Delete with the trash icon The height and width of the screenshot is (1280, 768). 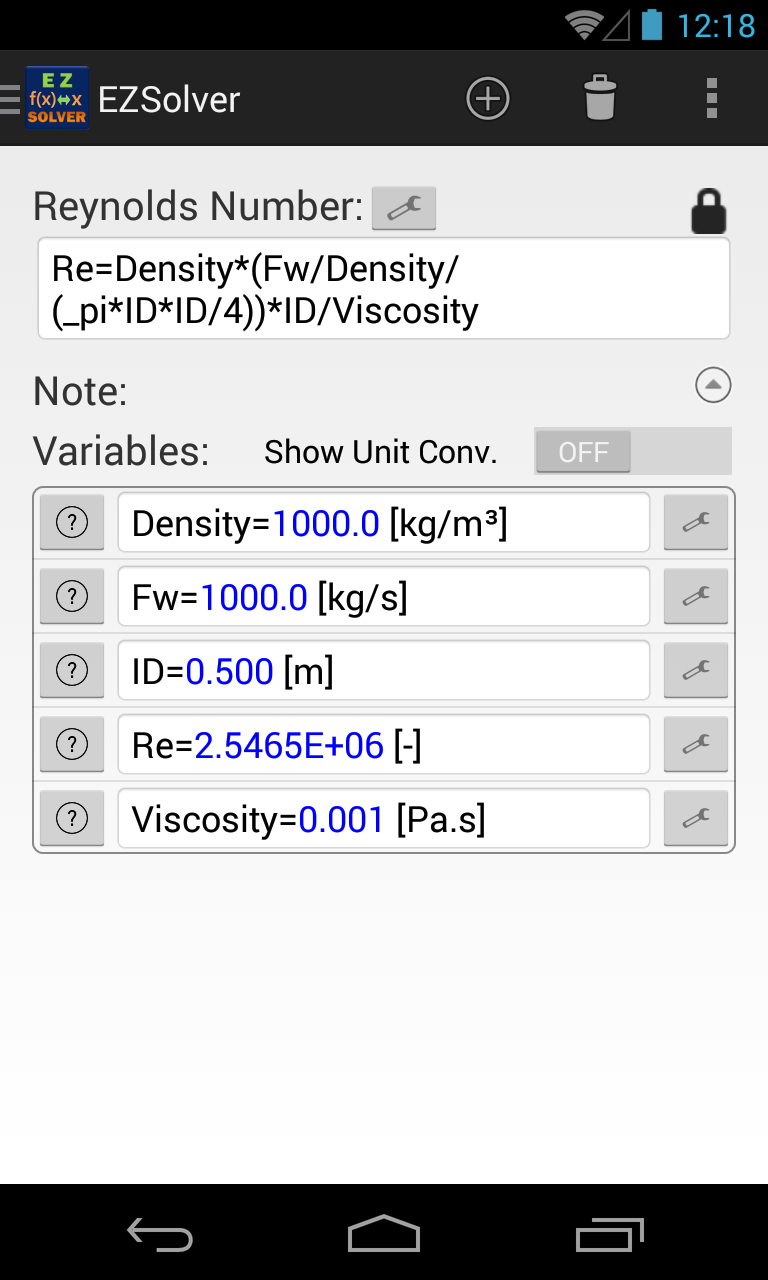click(x=600, y=99)
